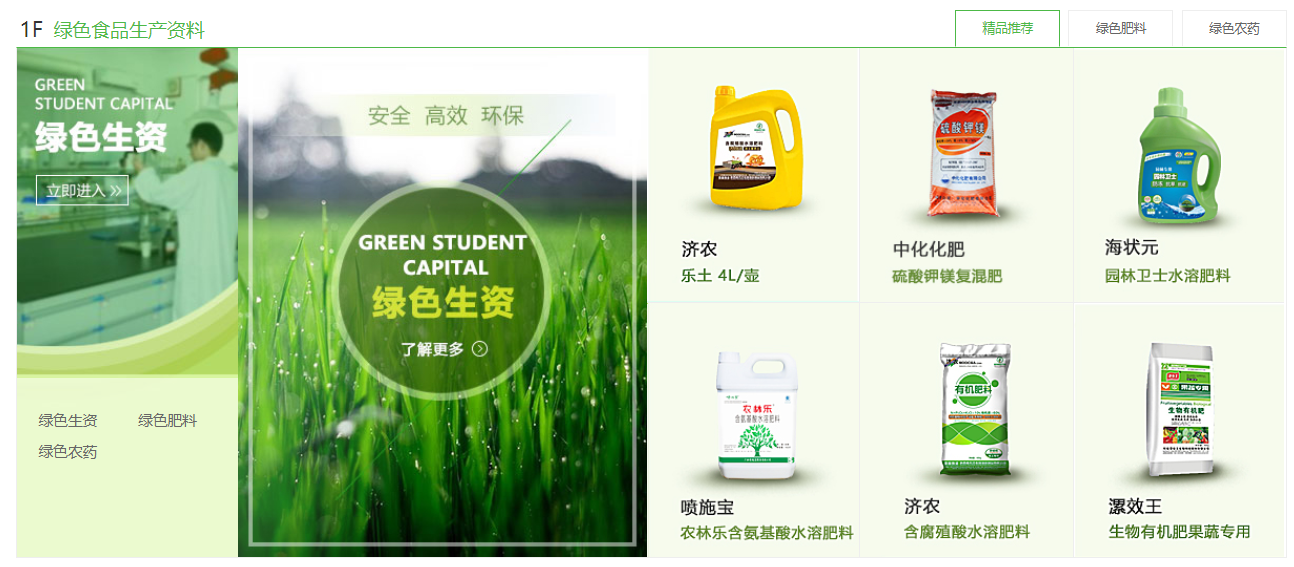Switch to the 绿色农药 tab
1294x567 pixels.
point(1234,28)
